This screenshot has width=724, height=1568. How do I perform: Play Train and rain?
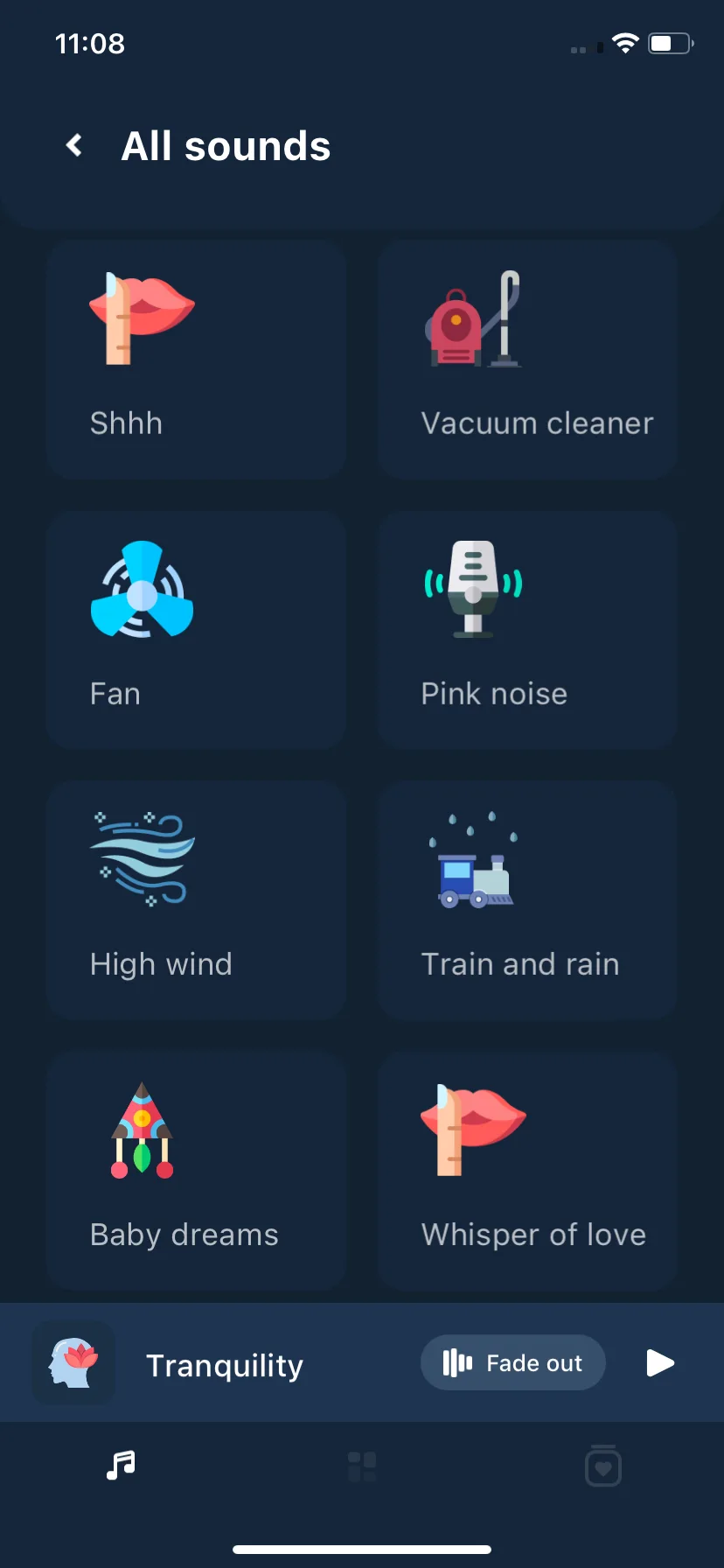pos(527,900)
